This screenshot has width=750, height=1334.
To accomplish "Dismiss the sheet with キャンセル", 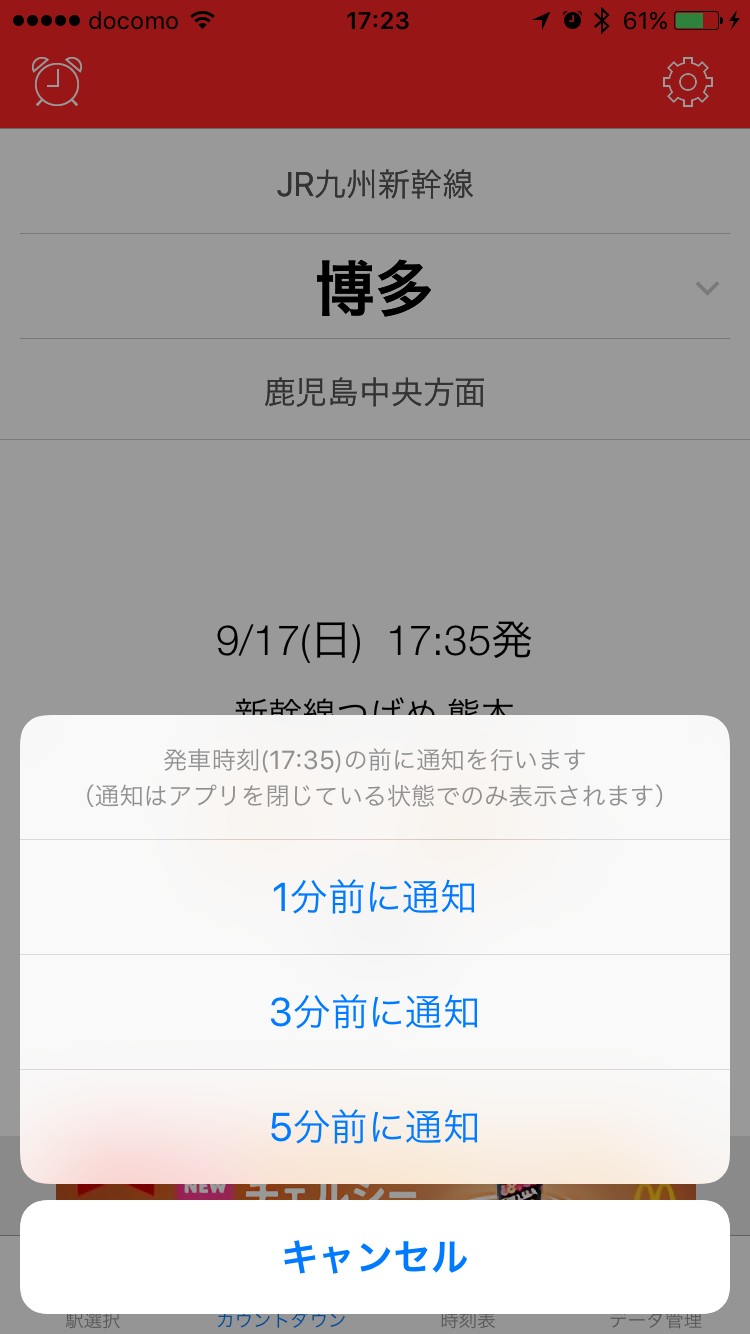I will click(x=374, y=1257).
